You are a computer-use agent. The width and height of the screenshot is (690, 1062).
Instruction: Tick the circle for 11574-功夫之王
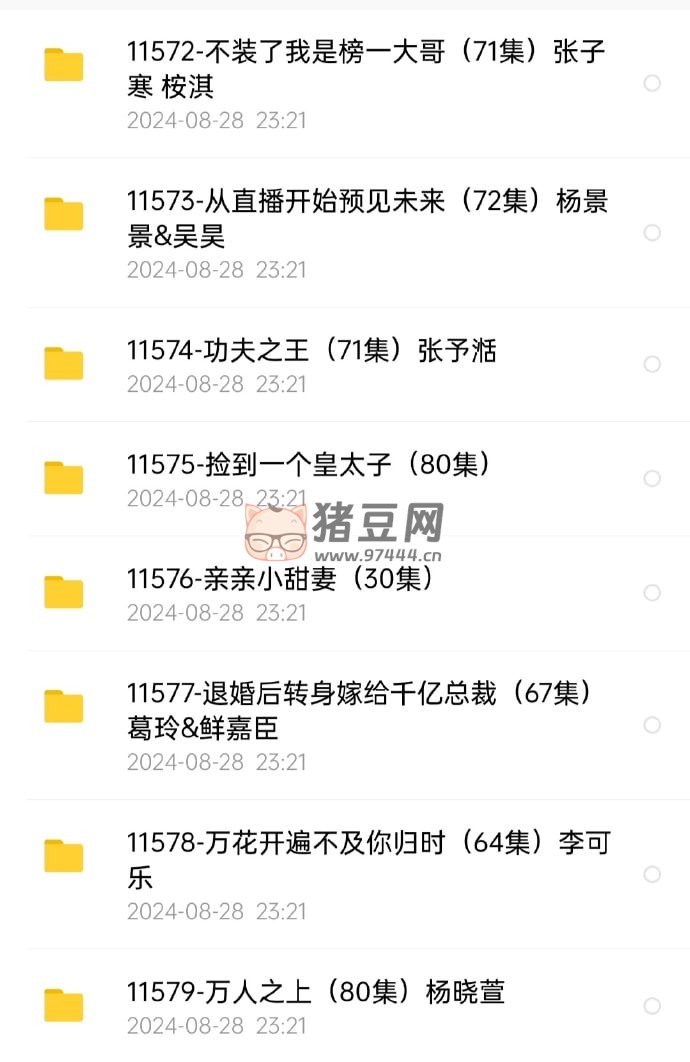point(652,365)
